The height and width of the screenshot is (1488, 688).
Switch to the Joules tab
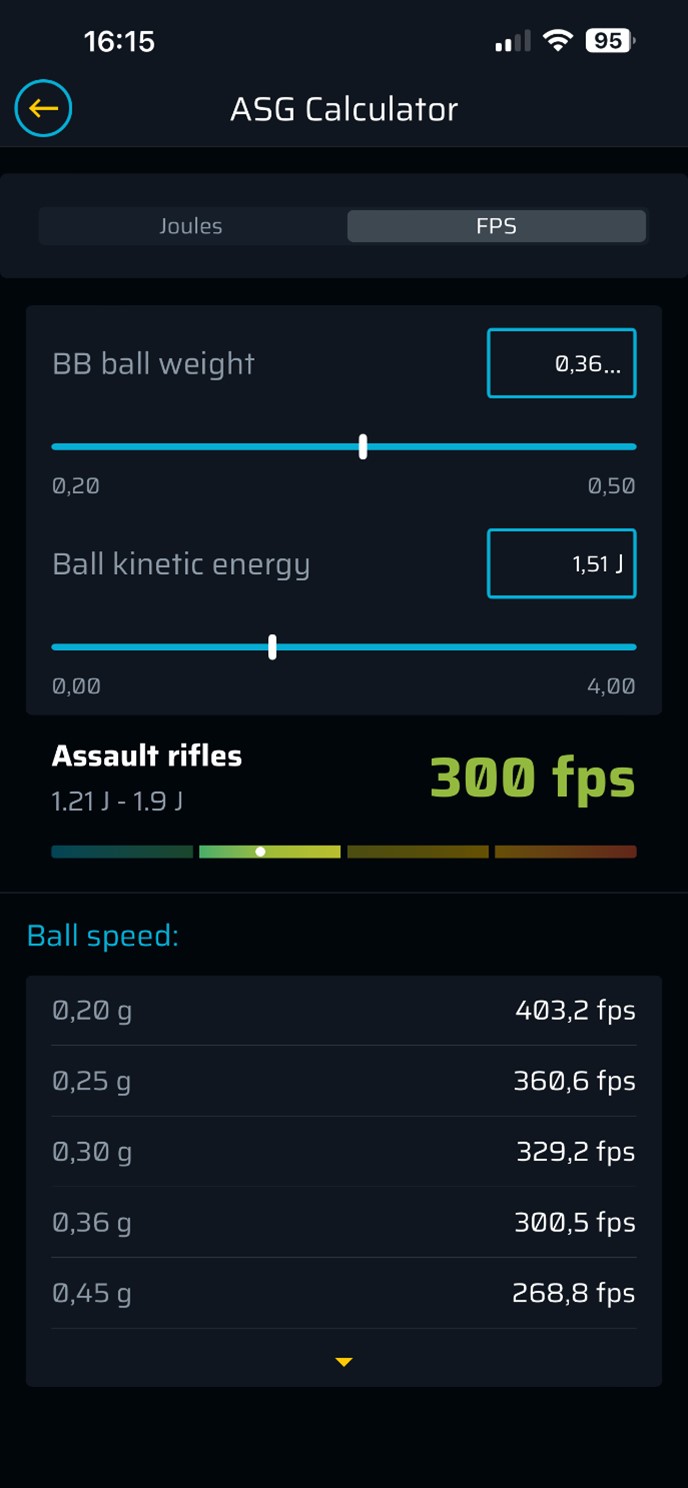click(191, 226)
